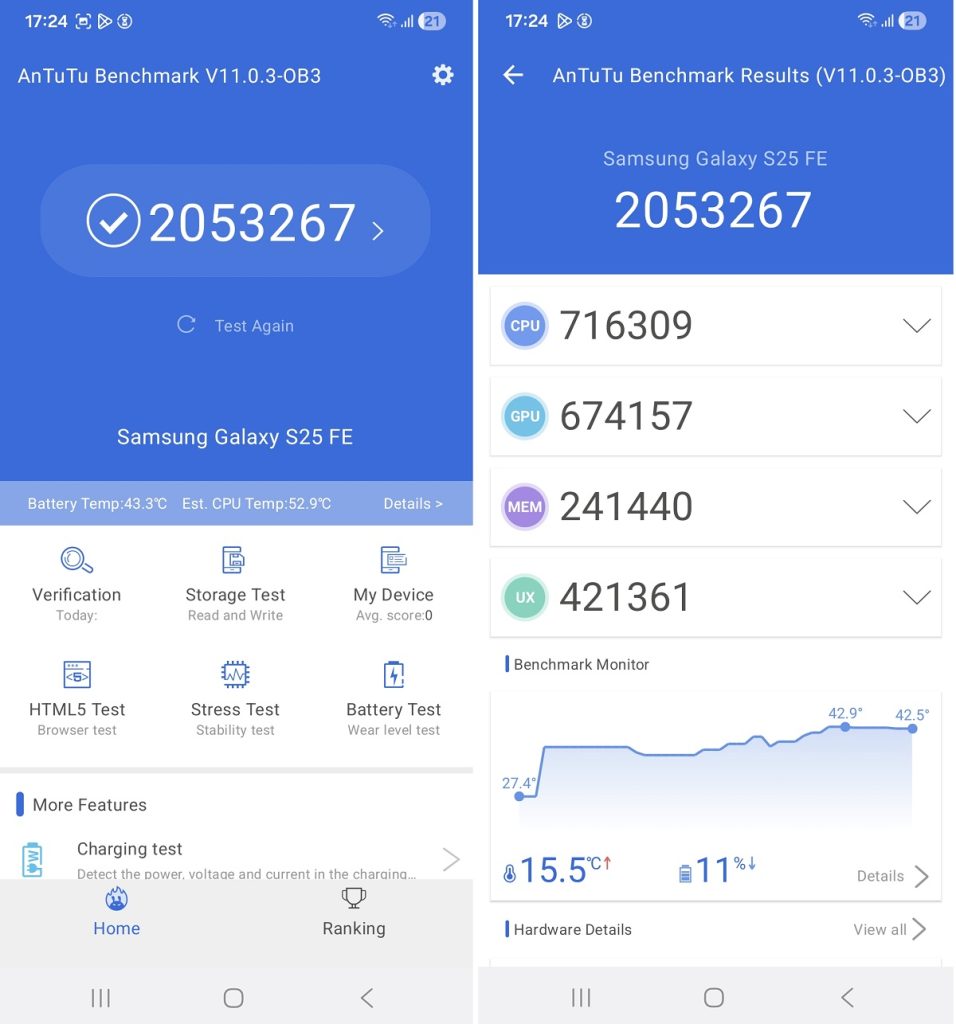The height and width of the screenshot is (1024, 956).
Task: Open My Device info
Action: click(x=393, y=584)
